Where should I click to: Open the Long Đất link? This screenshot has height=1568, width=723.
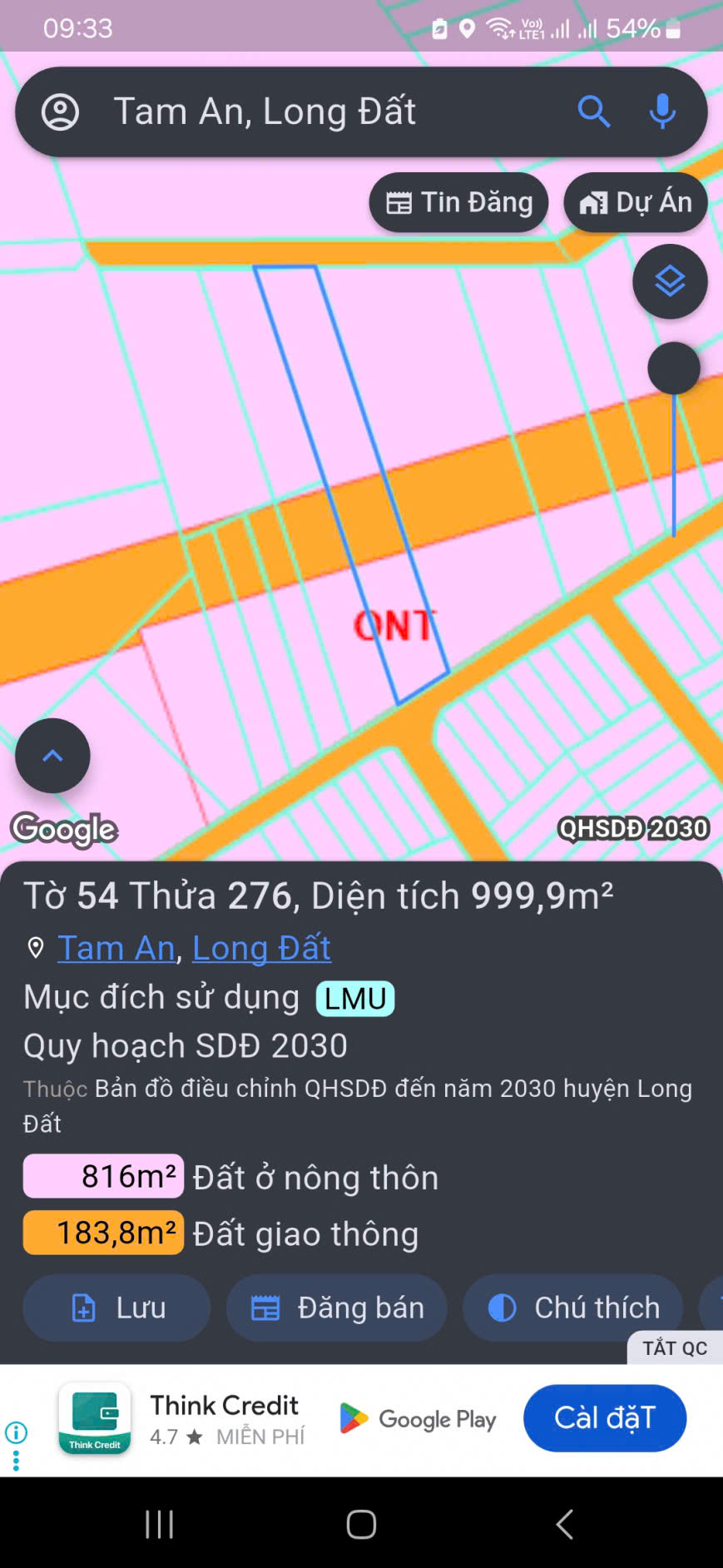tap(261, 948)
